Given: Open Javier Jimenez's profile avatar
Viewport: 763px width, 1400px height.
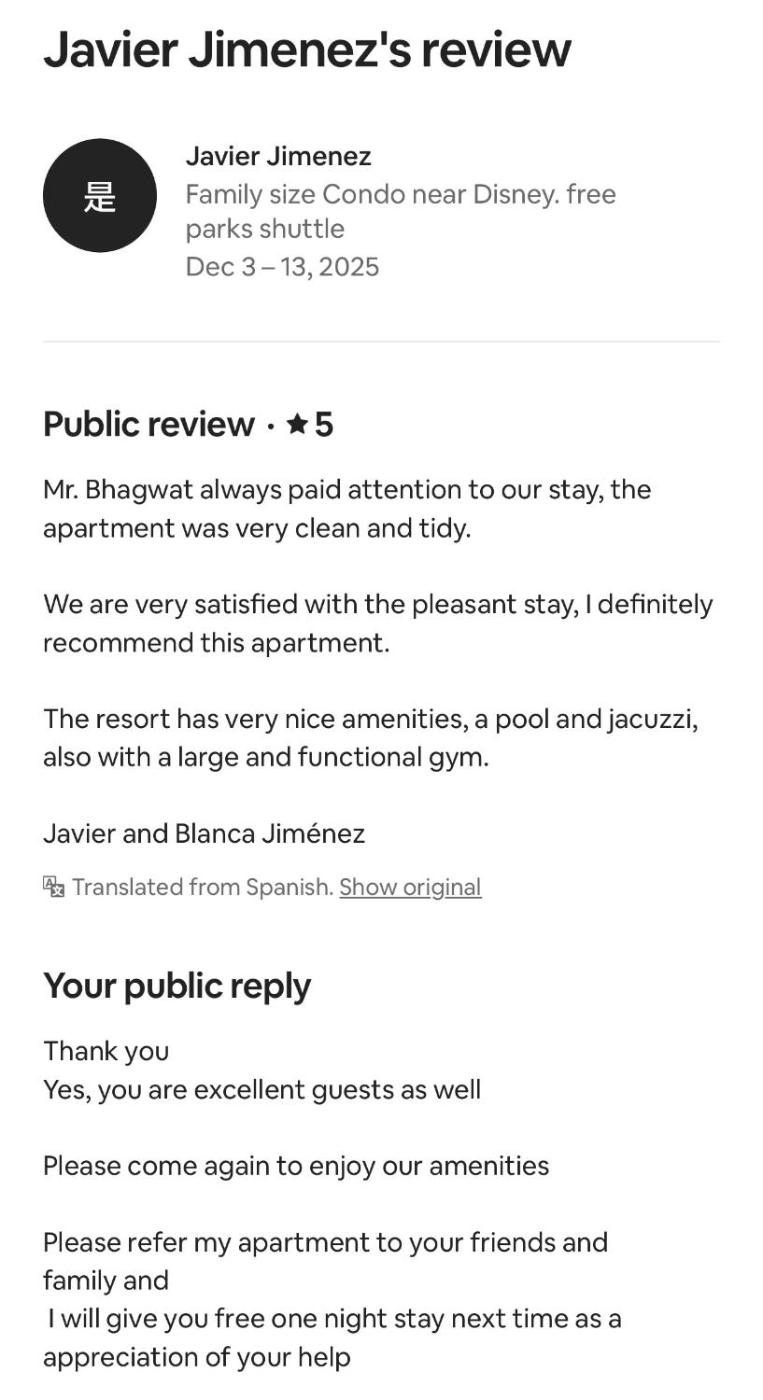Looking at the screenshot, I should pyautogui.click(x=99, y=196).
